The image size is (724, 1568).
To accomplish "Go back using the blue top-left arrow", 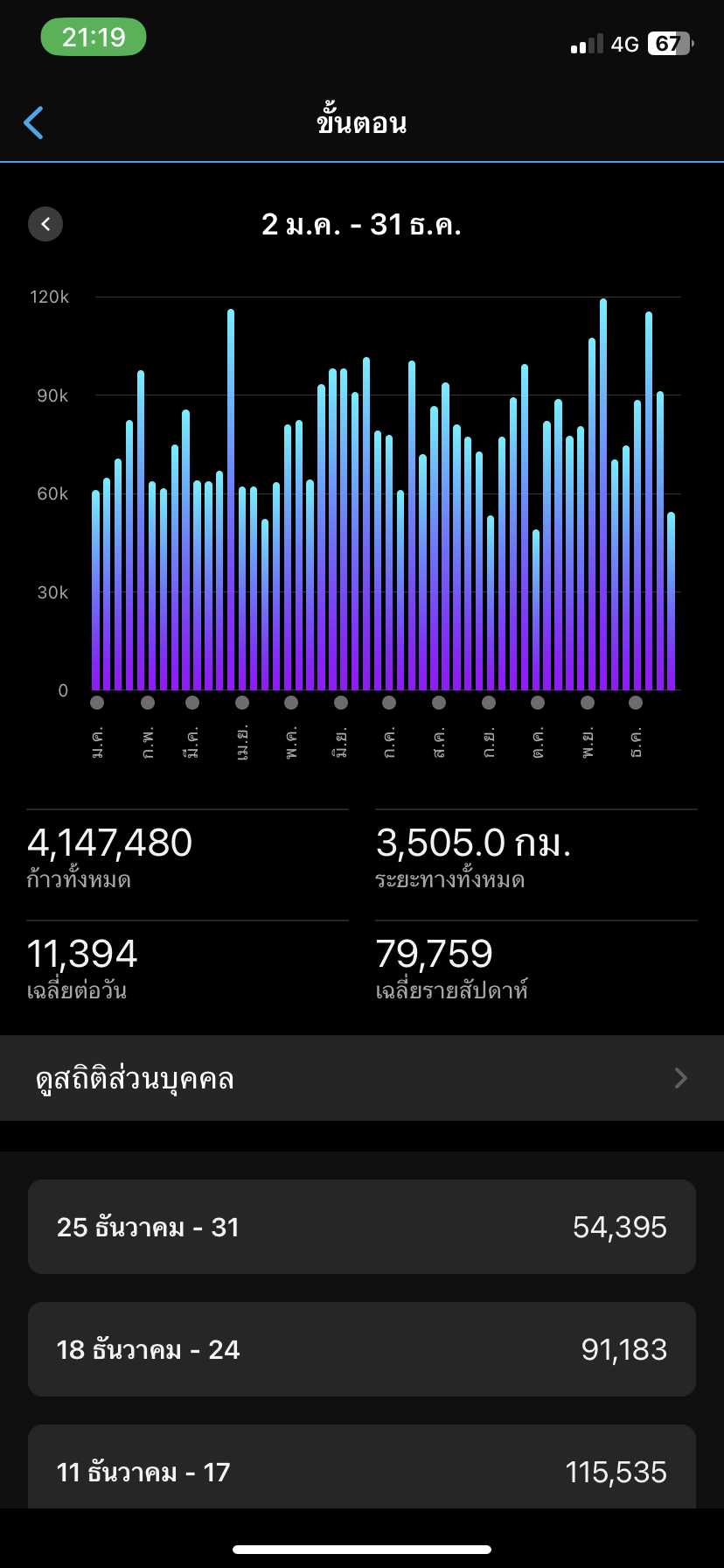I will tap(33, 122).
